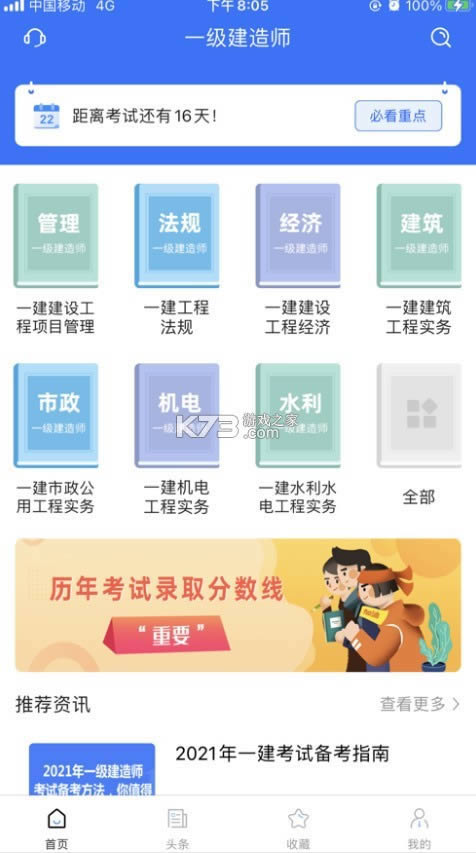Open the search icon

(441, 38)
